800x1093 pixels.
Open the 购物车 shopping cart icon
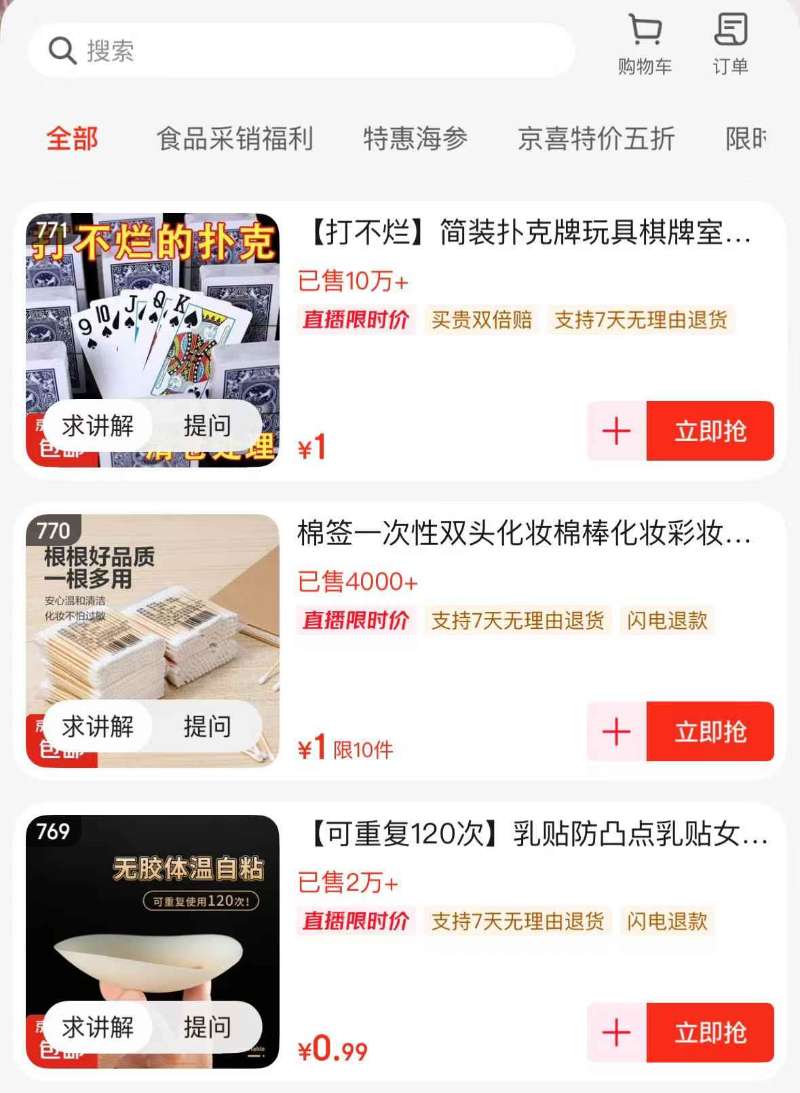646,42
